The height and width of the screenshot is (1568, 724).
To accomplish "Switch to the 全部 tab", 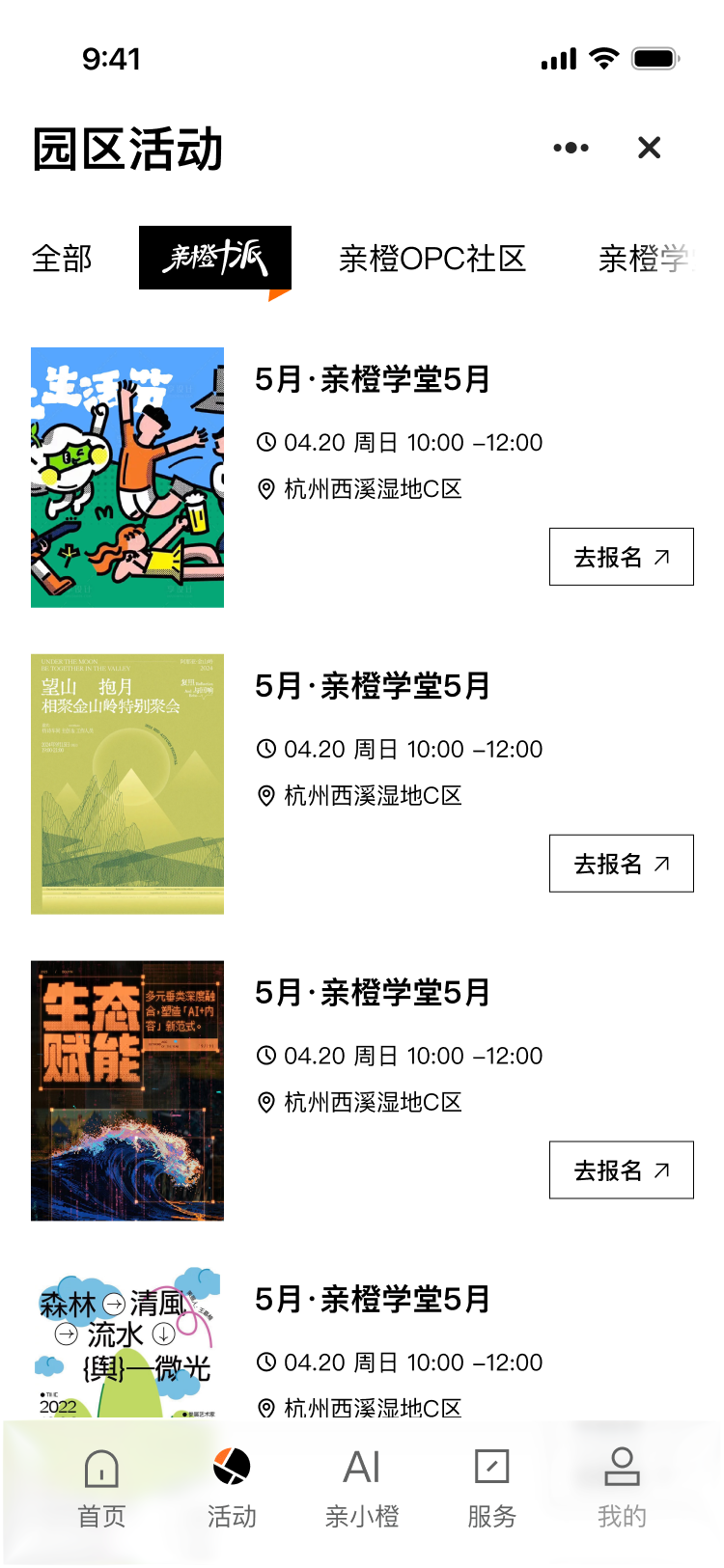I will (62, 259).
